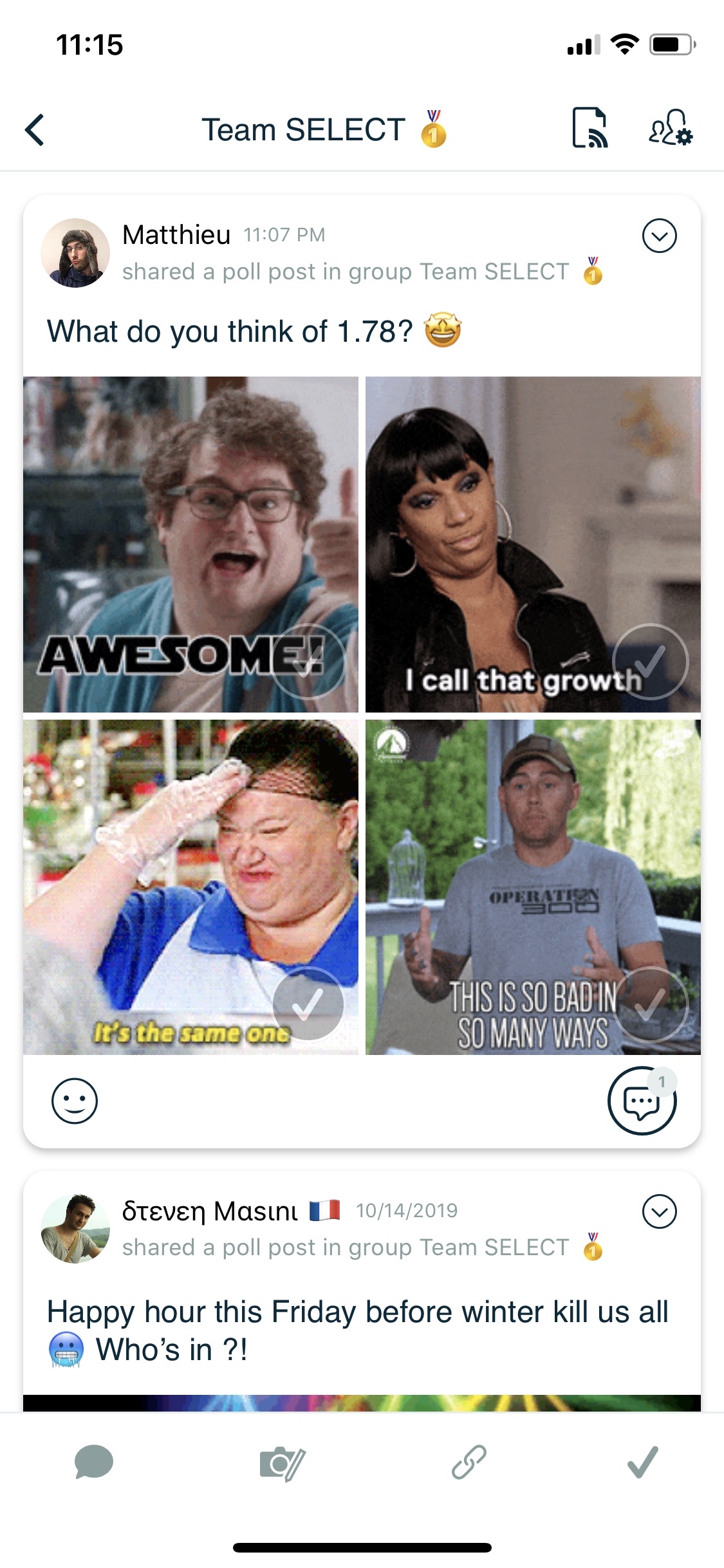Open the checkmark tab in bottom bar

(642, 1462)
